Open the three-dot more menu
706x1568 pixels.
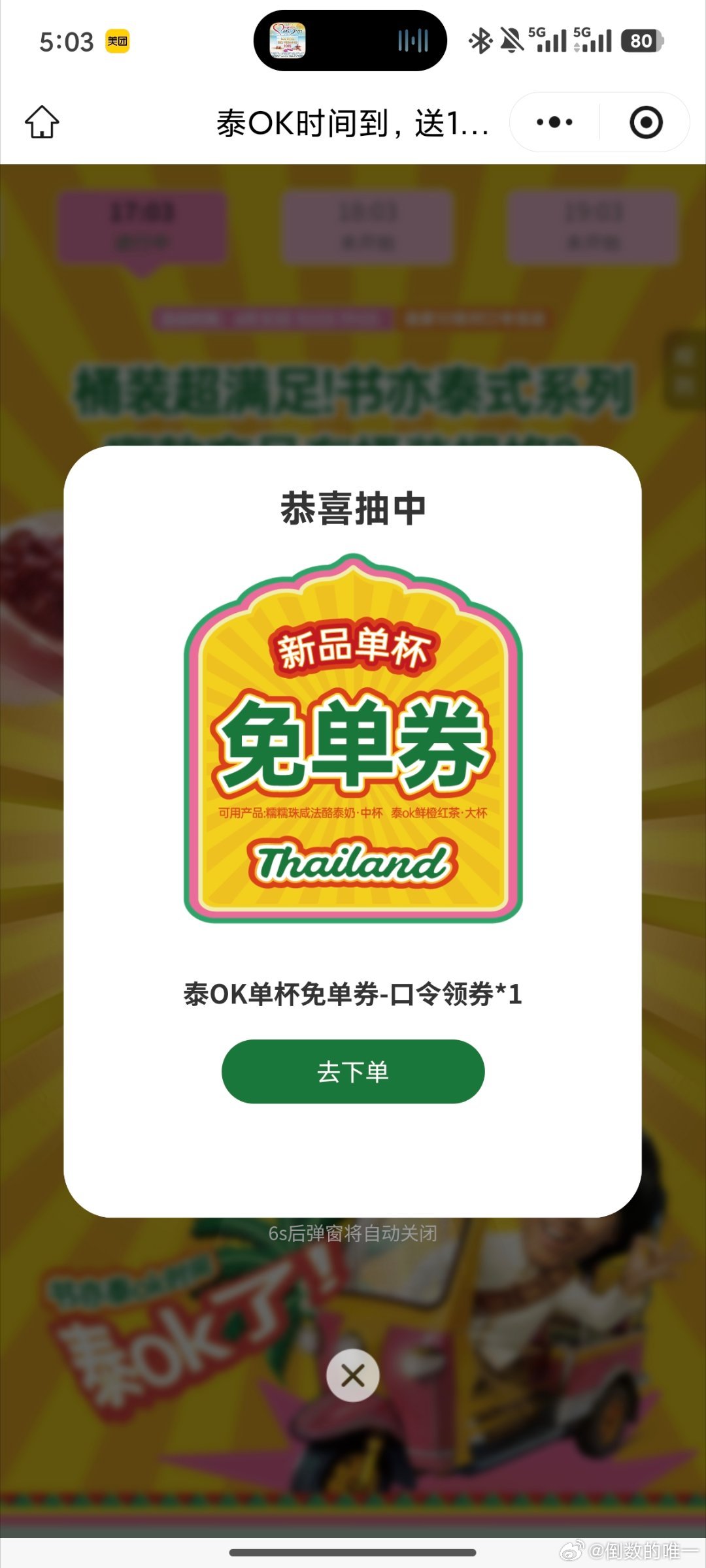(x=554, y=122)
